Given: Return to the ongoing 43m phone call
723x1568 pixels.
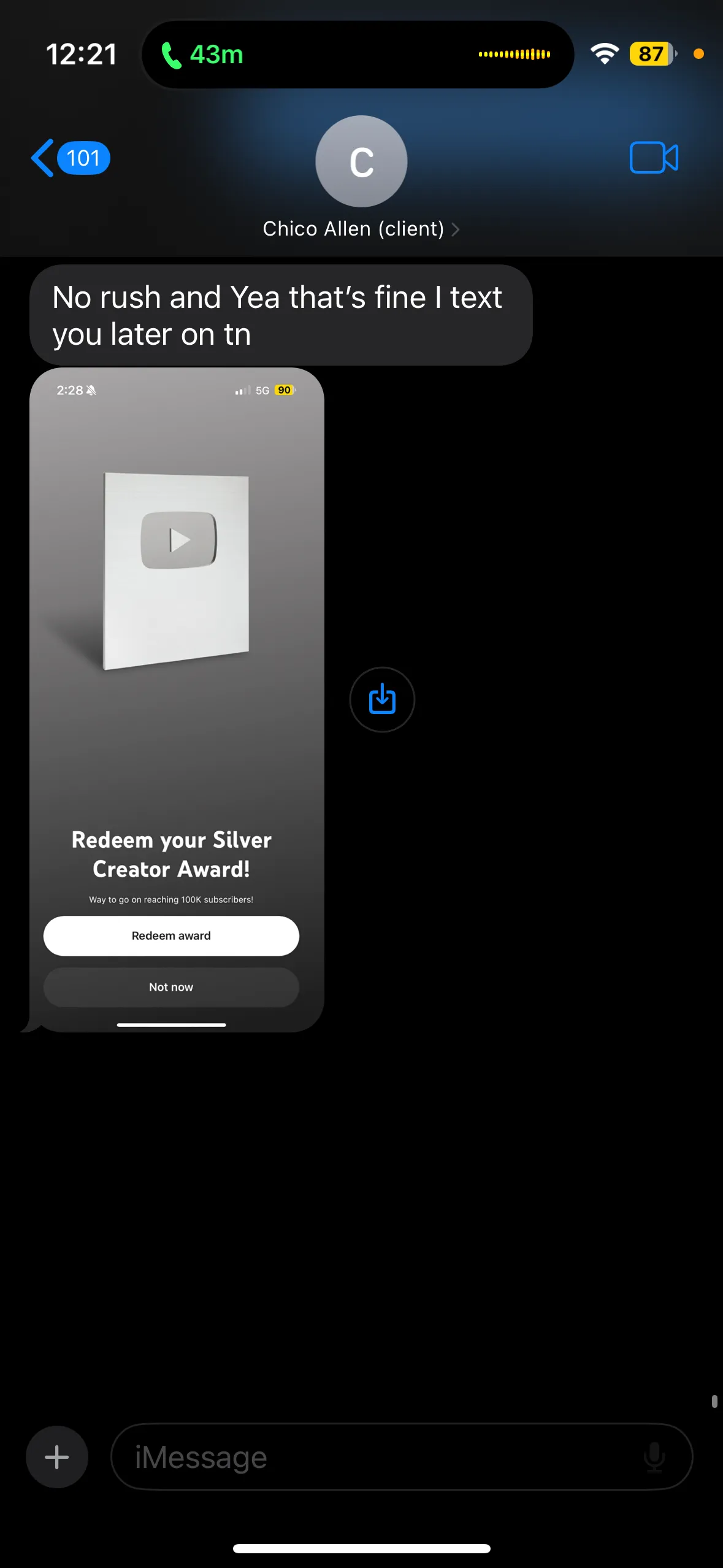Looking at the screenshot, I should [202, 55].
